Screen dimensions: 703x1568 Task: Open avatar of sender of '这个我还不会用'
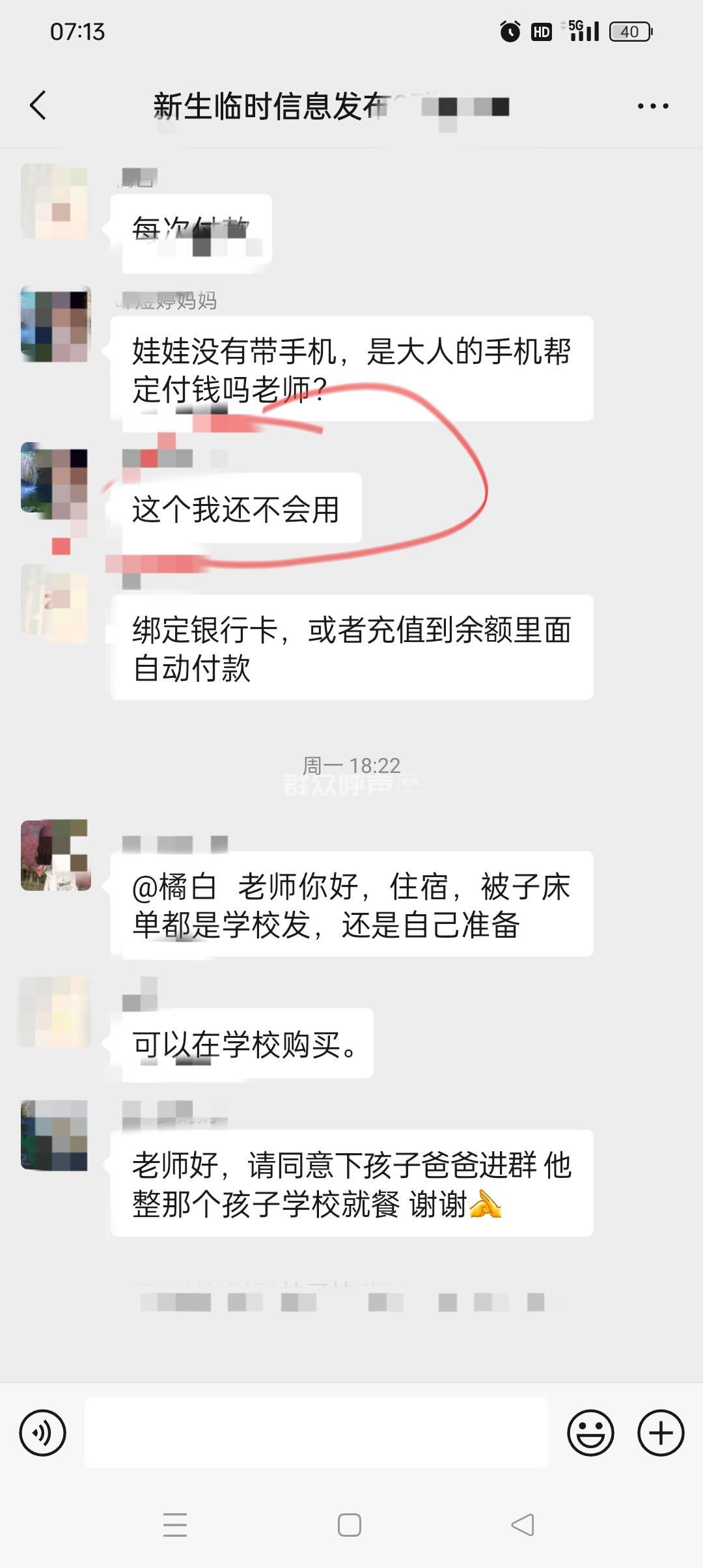click(55, 479)
